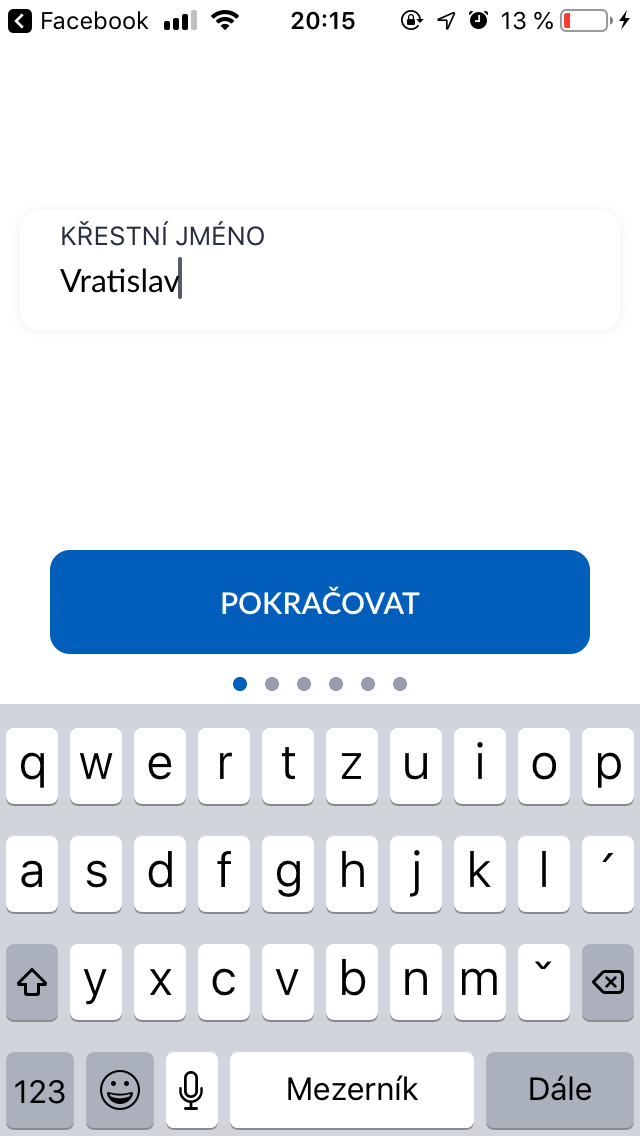The height and width of the screenshot is (1136, 640).
Task: Delete last character with backspace key
Action: coord(607,982)
